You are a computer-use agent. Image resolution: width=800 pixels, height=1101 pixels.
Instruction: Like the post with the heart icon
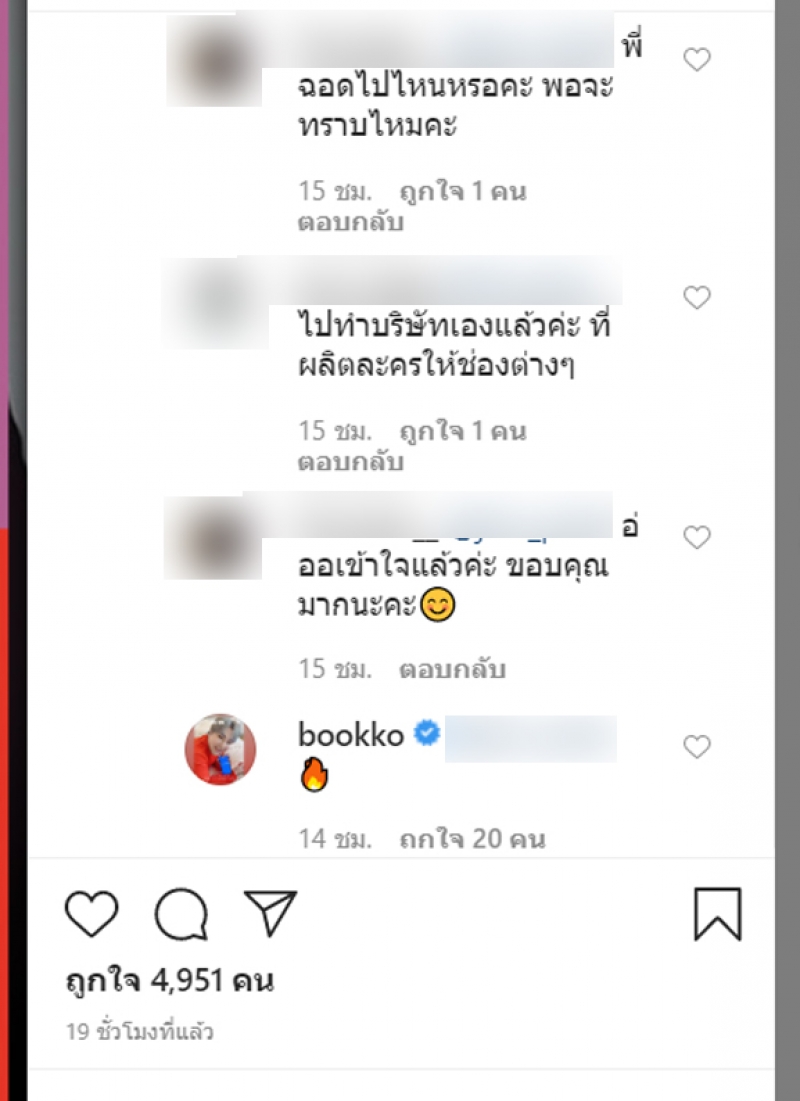(x=92, y=914)
